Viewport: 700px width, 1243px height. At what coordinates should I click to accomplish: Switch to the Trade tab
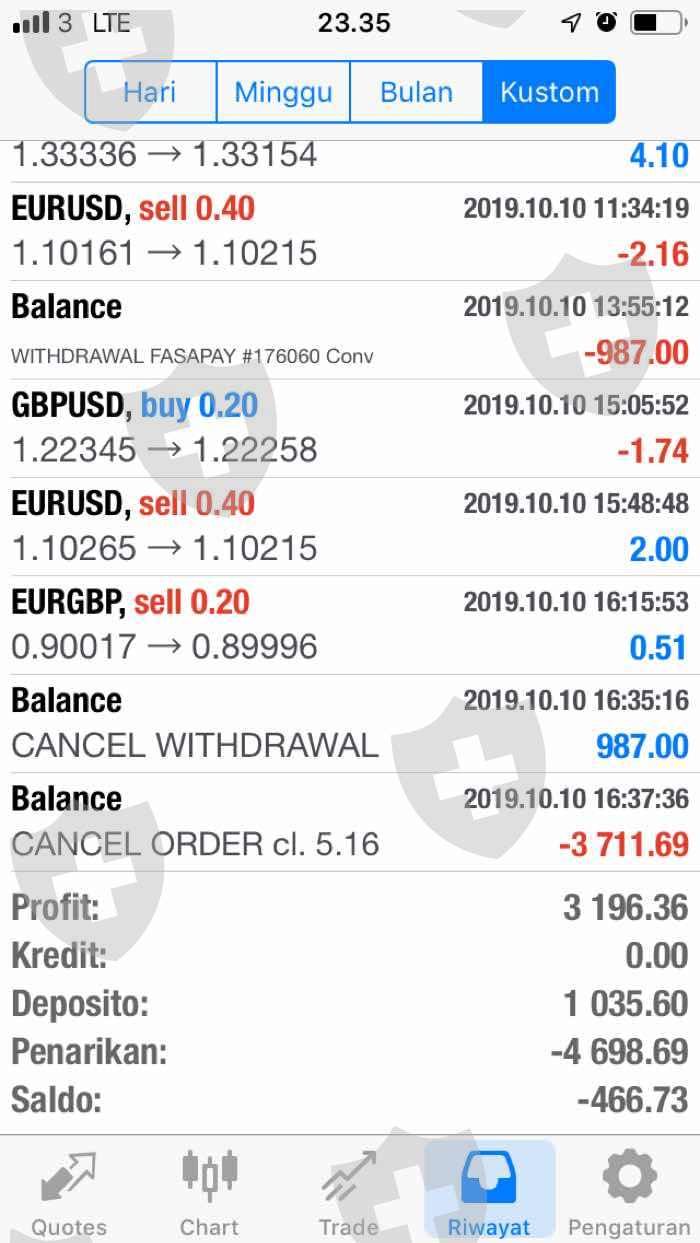point(349,1192)
